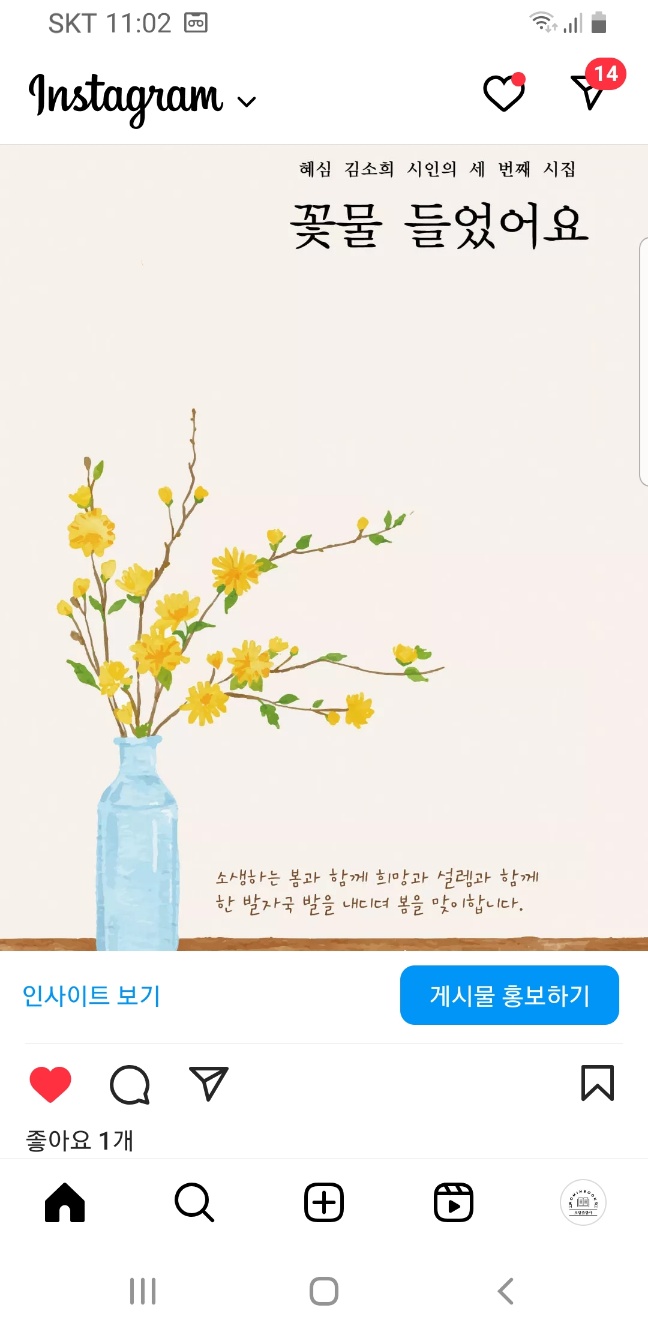Open direct messages inbox
The height and width of the screenshot is (1332, 648).
click(x=590, y=93)
